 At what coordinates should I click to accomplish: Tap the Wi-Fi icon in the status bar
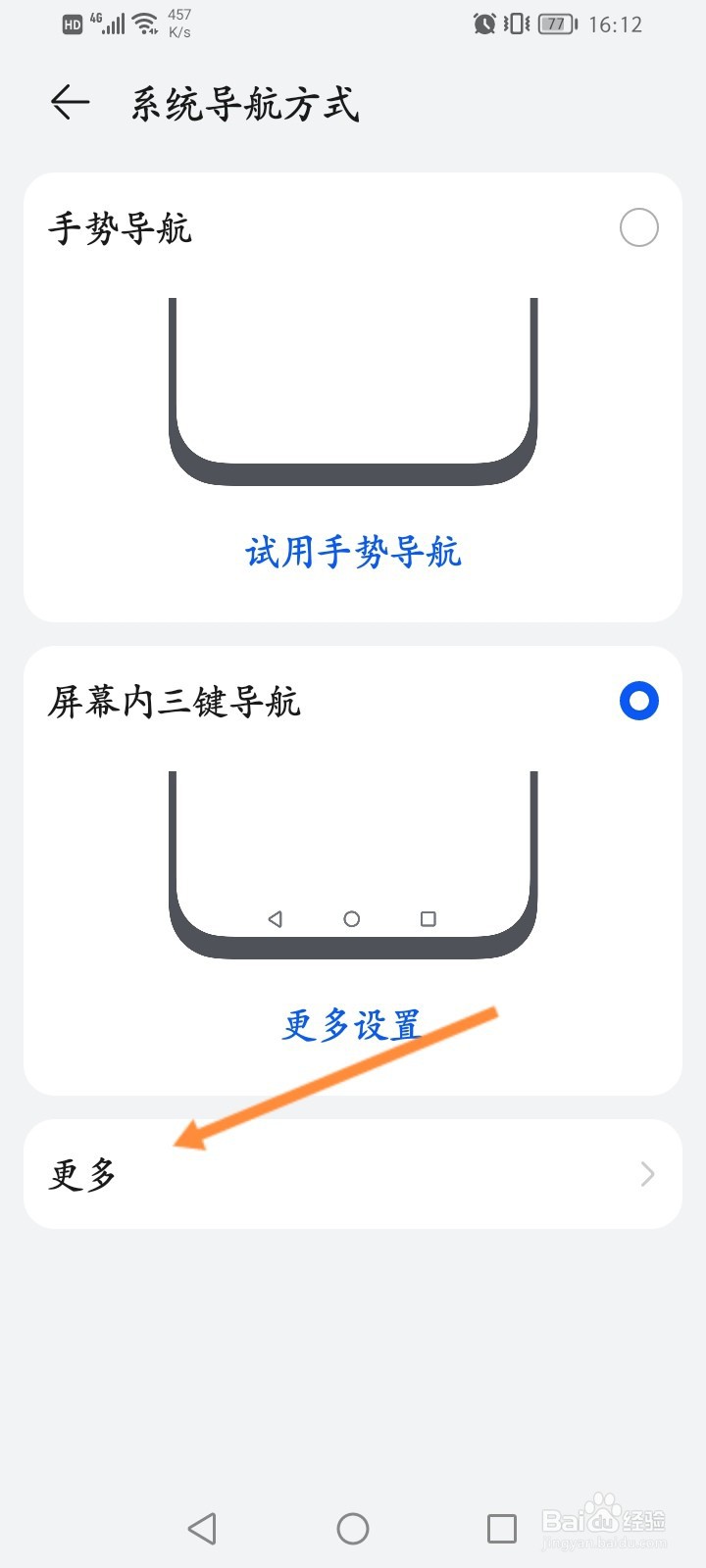pyautogui.click(x=145, y=22)
